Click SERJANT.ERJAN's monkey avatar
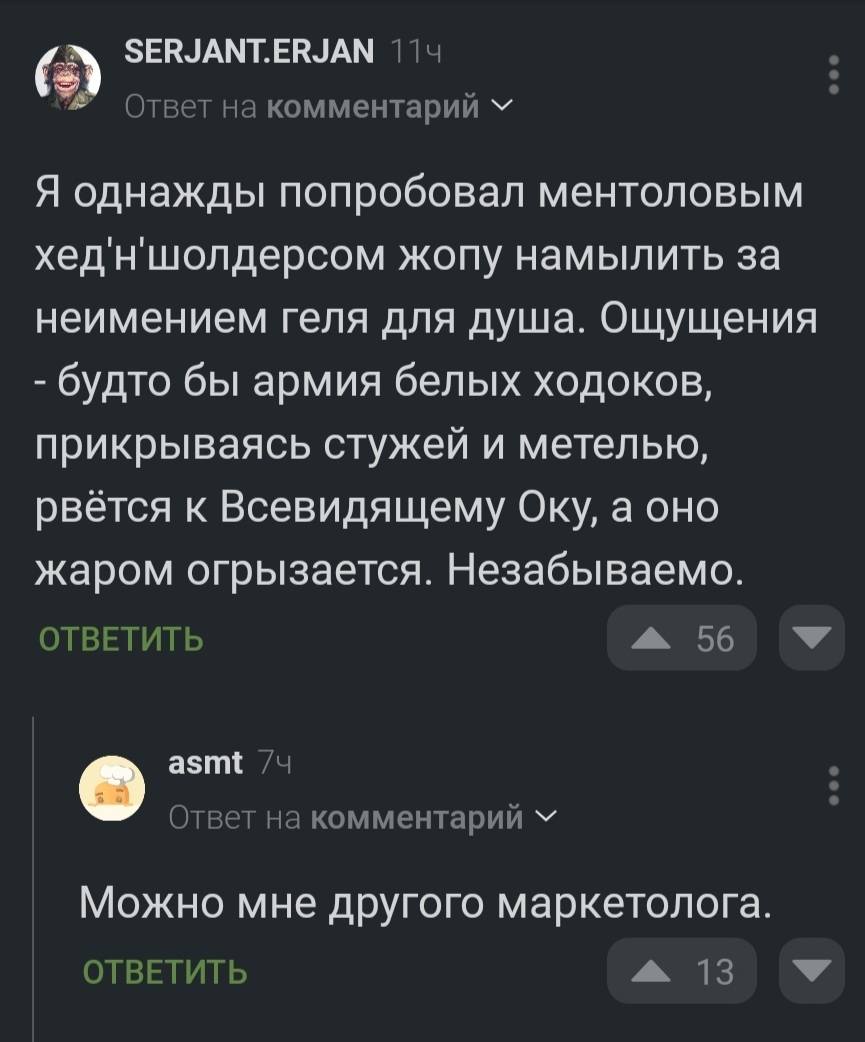Image resolution: width=865 pixels, height=1042 pixels. point(66,73)
